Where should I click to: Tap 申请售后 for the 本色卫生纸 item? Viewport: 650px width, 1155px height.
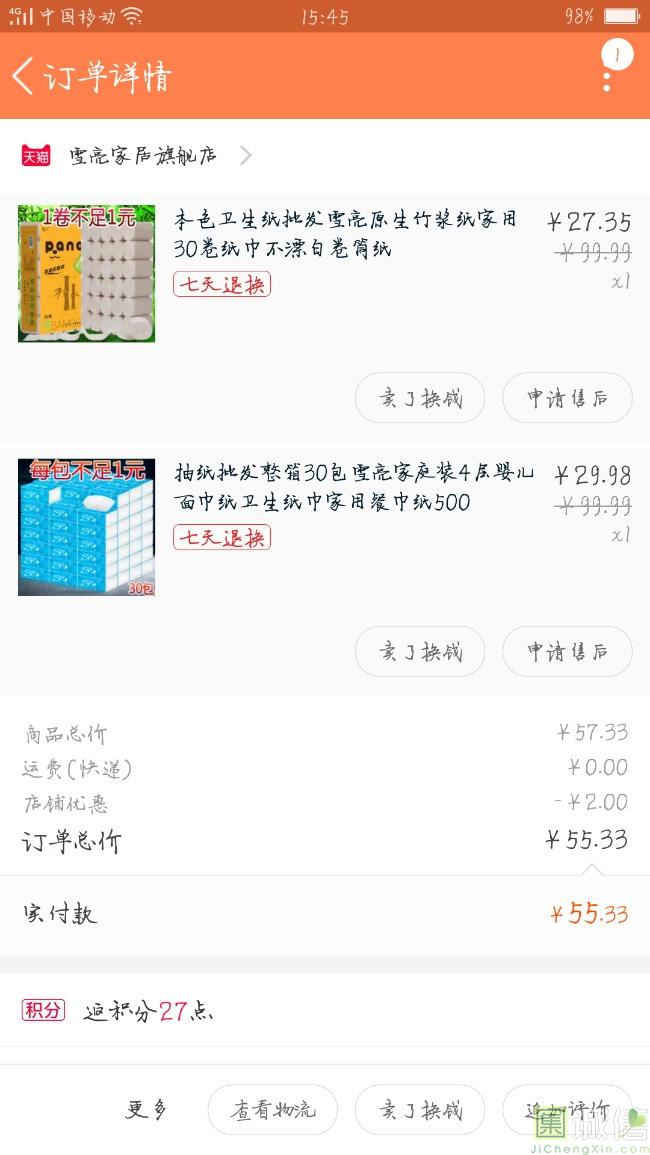[567, 399]
